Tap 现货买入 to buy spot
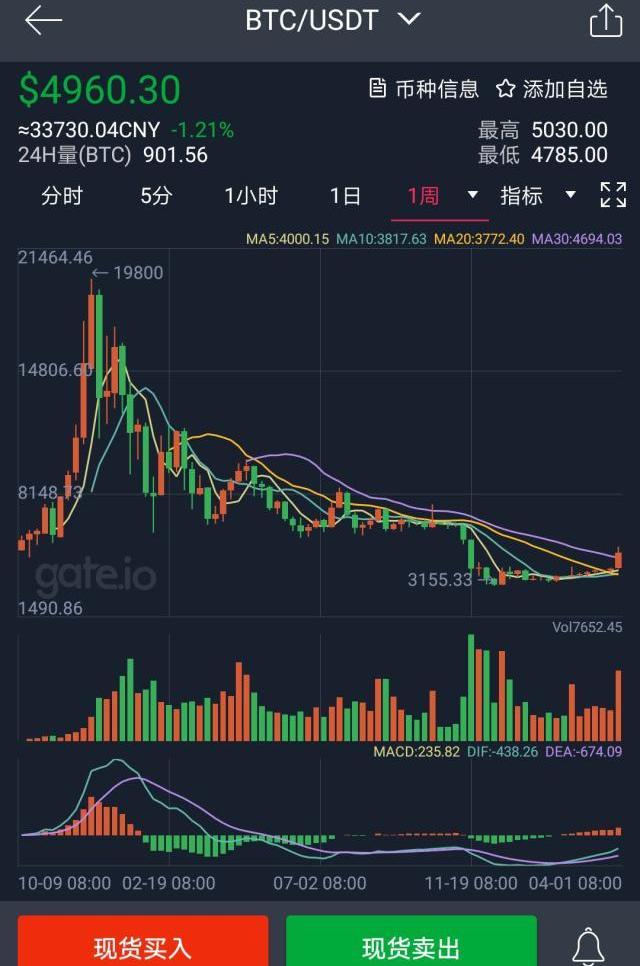Viewport: 640px width, 966px height. click(143, 946)
